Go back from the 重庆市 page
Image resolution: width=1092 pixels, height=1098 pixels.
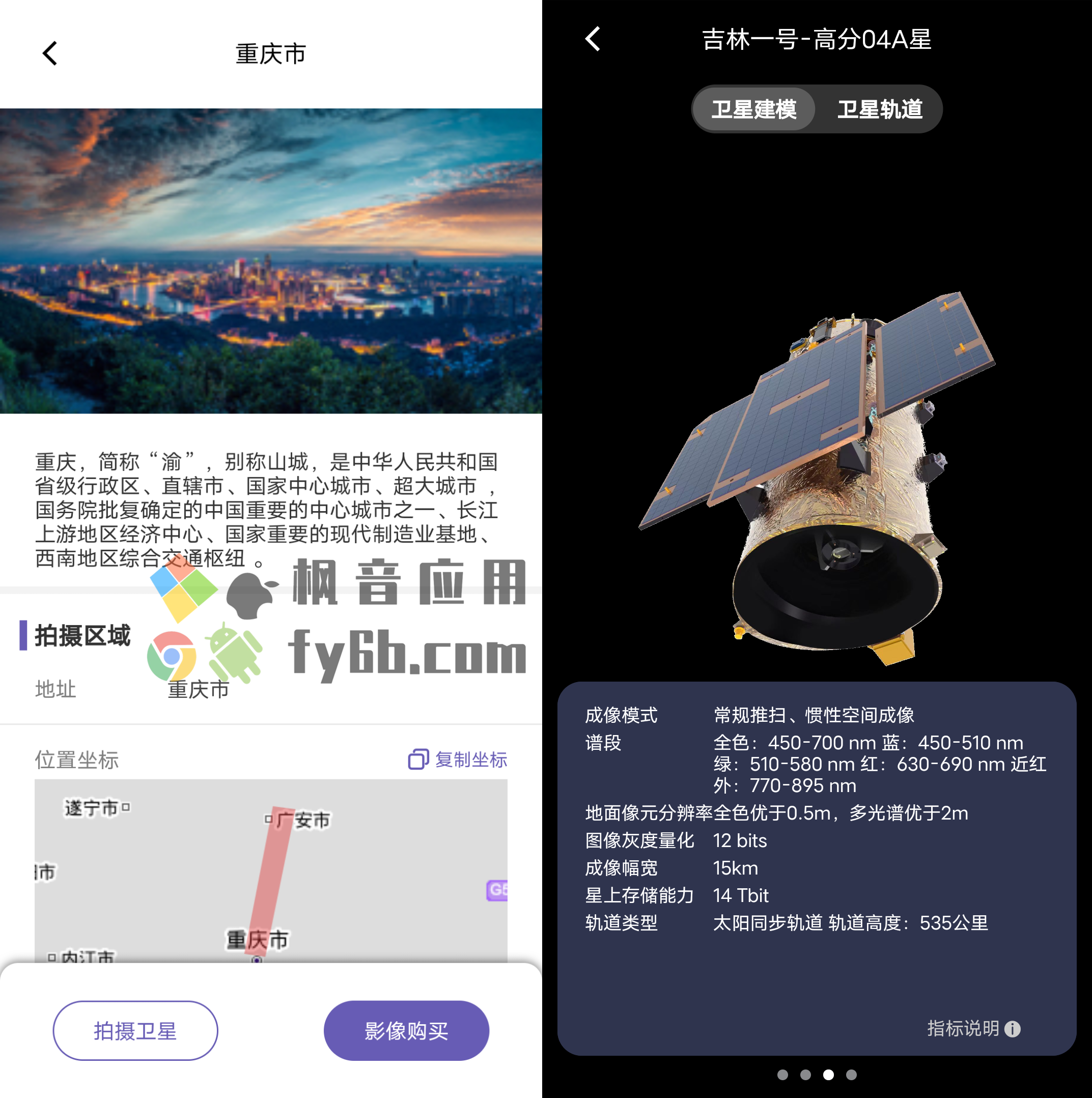coord(50,54)
